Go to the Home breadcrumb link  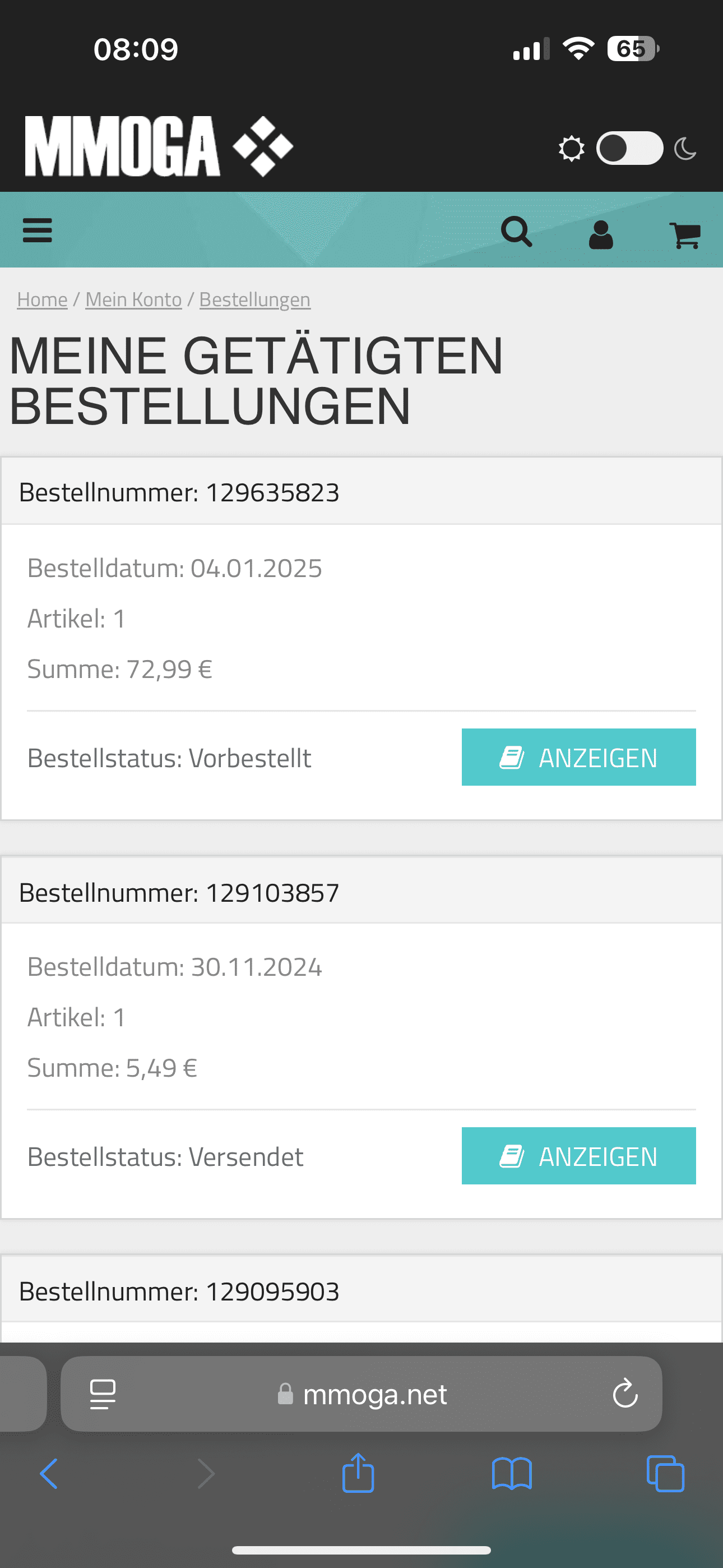tap(42, 299)
